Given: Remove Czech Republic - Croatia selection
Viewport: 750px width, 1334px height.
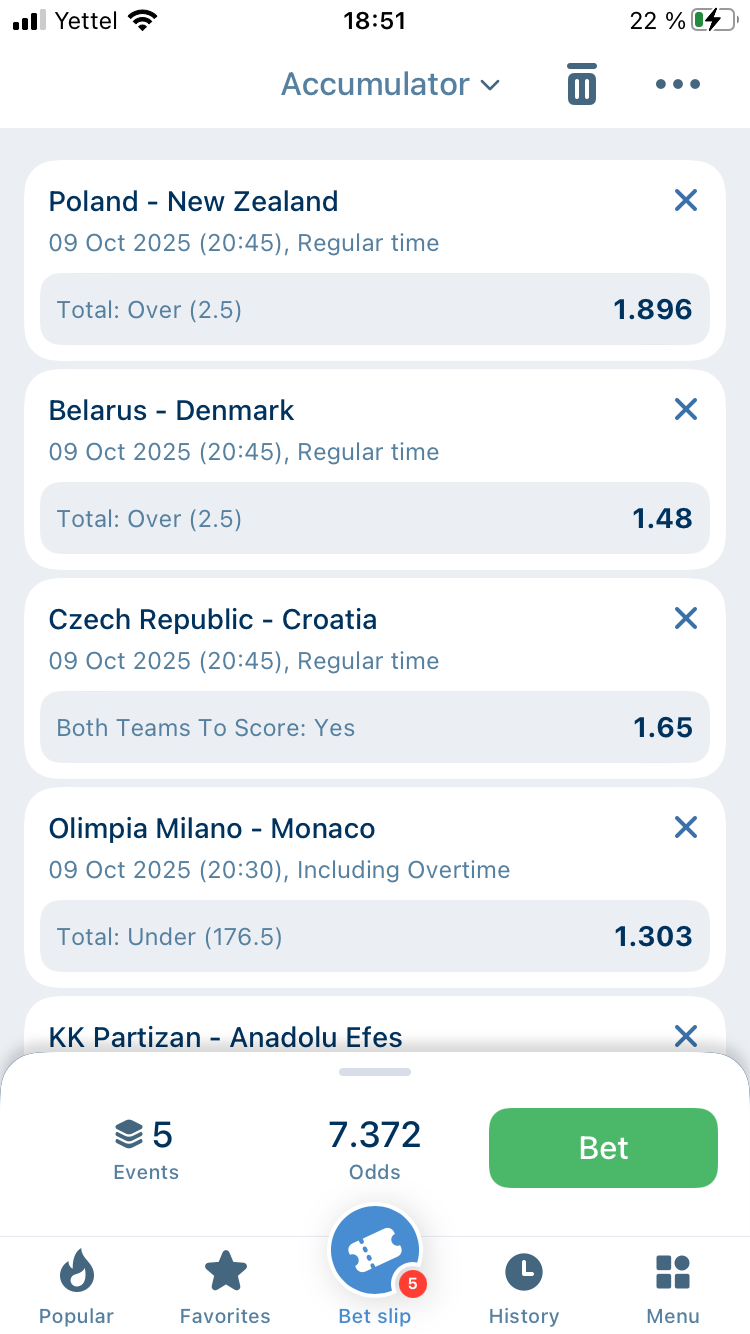Looking at the screenshot, I should pos(686,618).
